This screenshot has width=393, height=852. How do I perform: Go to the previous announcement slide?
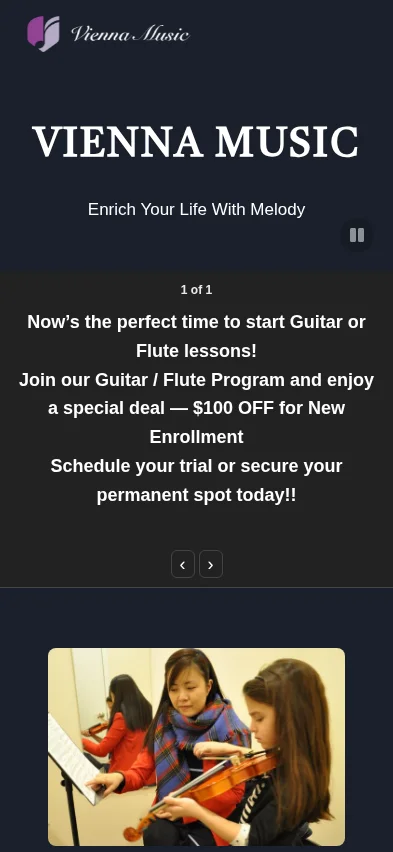coord(183,564)
